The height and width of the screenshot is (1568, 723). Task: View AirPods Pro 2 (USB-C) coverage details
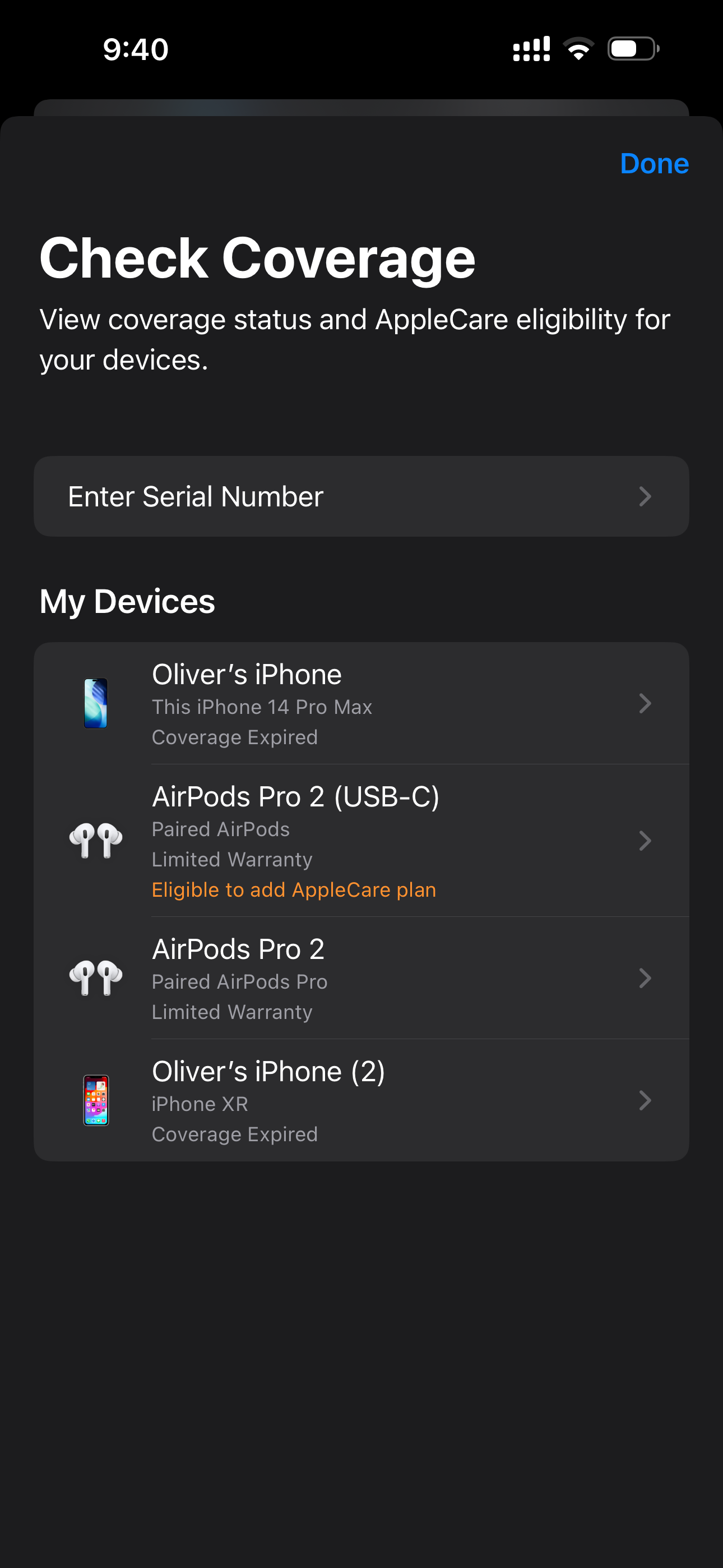[x=361, y=841]
